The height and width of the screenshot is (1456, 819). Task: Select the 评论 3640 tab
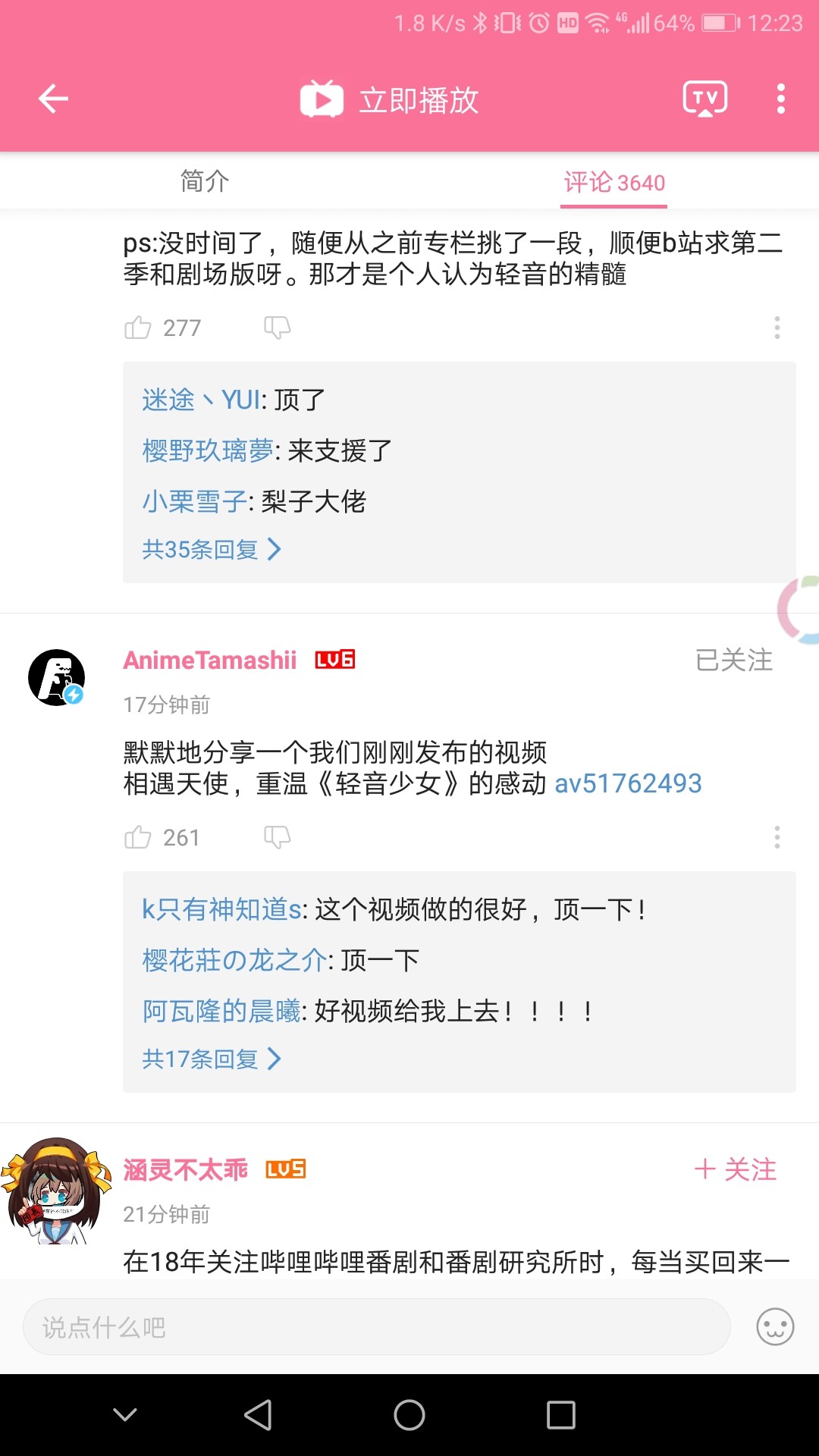coord(614,183)
